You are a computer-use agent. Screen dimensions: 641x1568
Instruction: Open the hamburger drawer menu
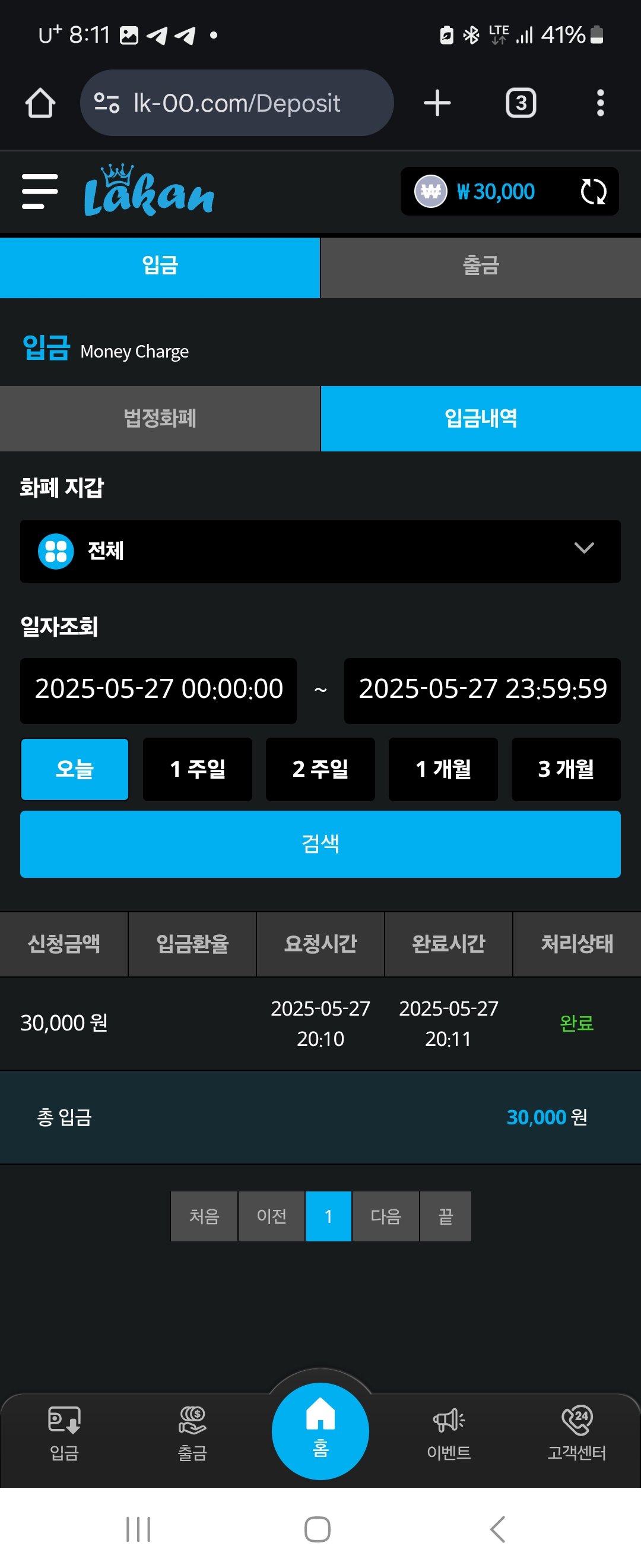click(x=40, y=191)
